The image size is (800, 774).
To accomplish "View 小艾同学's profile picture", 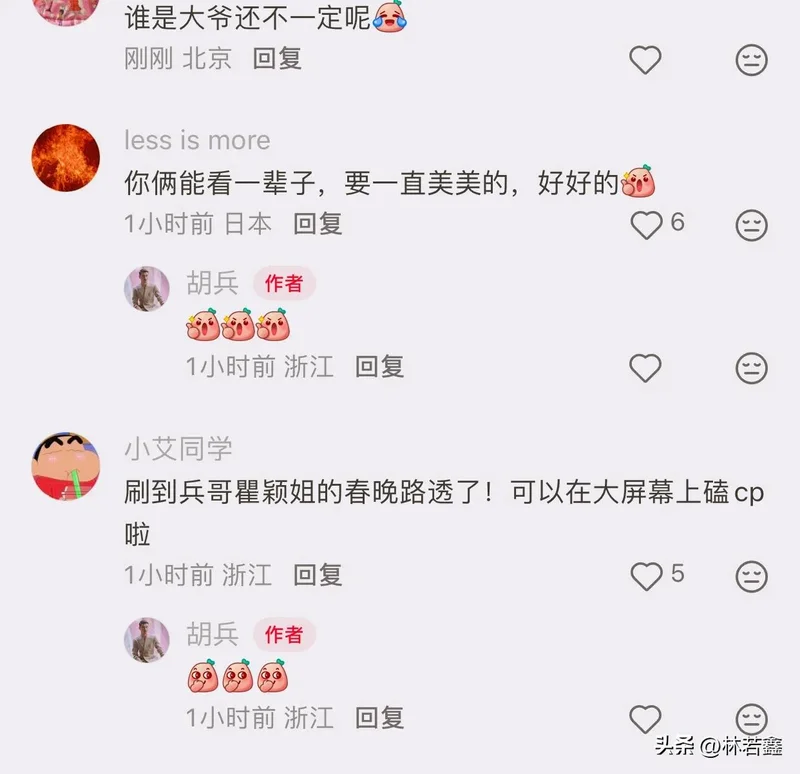I will pos(66,467).
